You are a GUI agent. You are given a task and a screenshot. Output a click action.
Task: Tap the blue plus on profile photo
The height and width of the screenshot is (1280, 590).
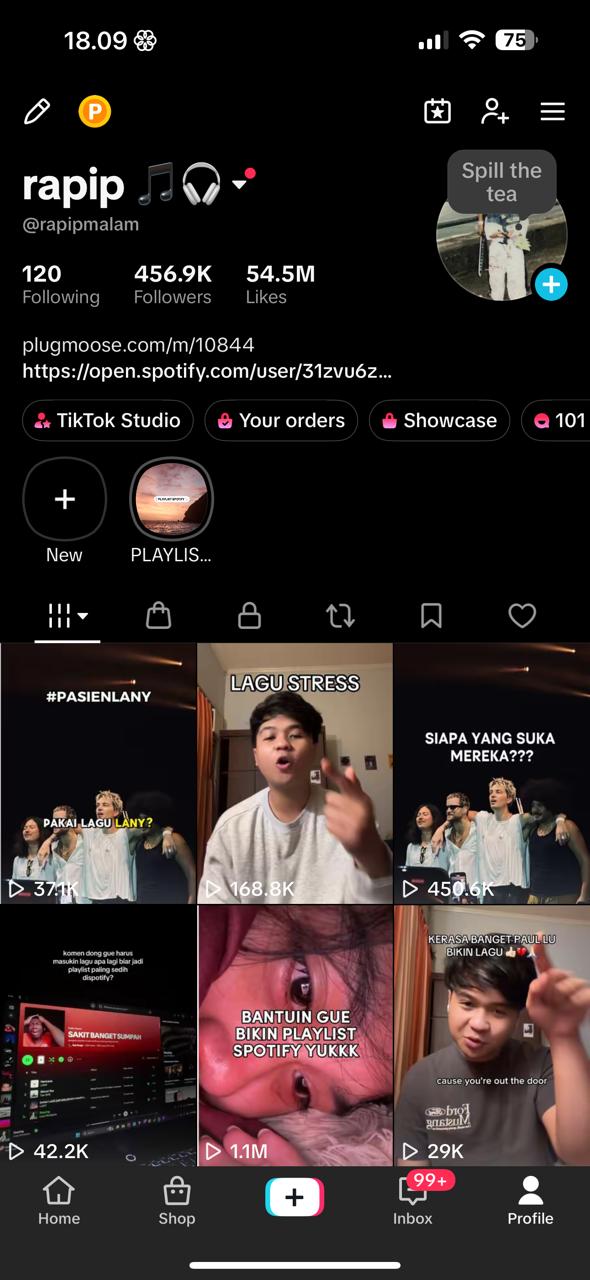[551, 285]
